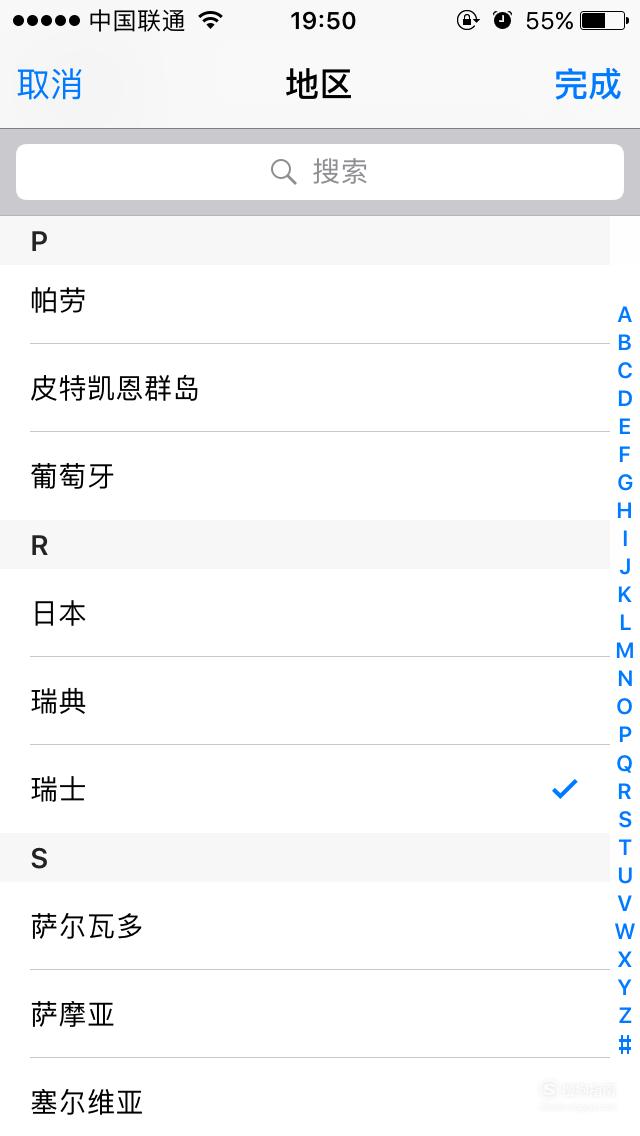Jump to the # index section
Screen dimensions: 640x1136
pyautogui.click(x=625, y=1044)
